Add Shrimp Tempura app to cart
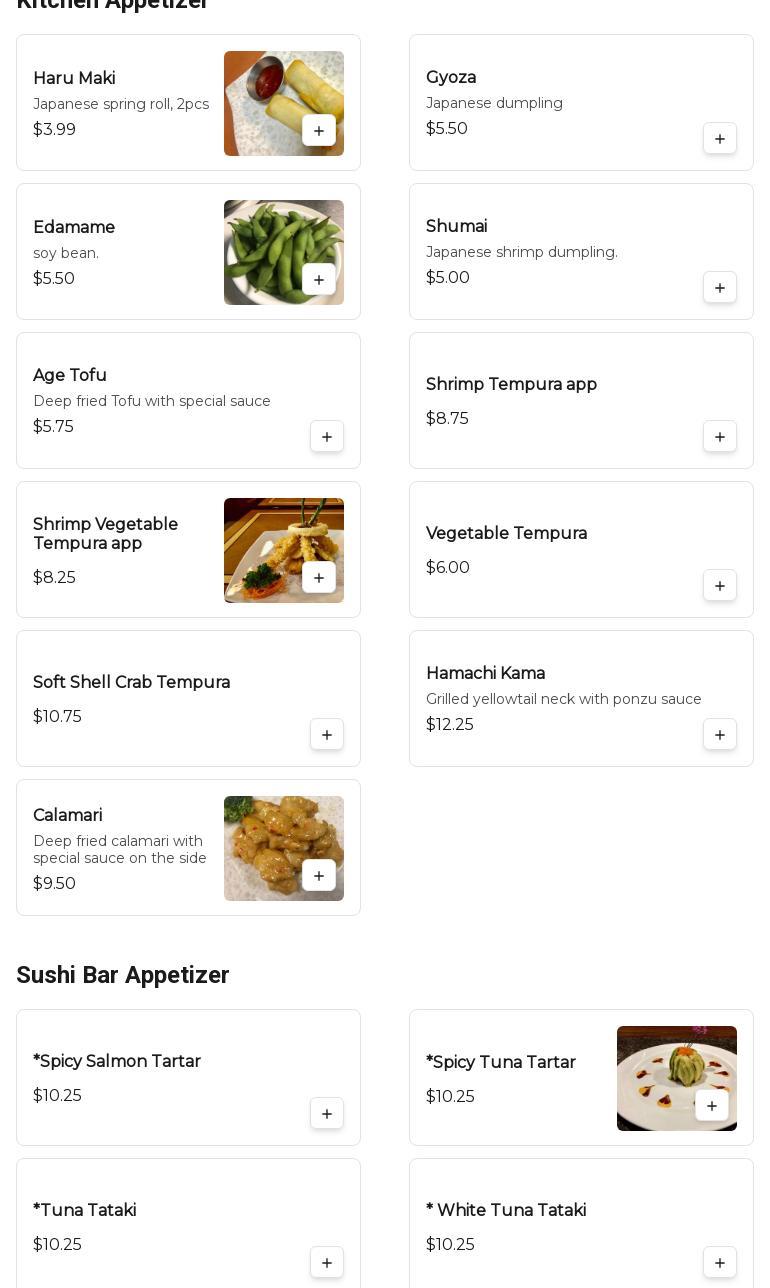 tap(720, 437)
